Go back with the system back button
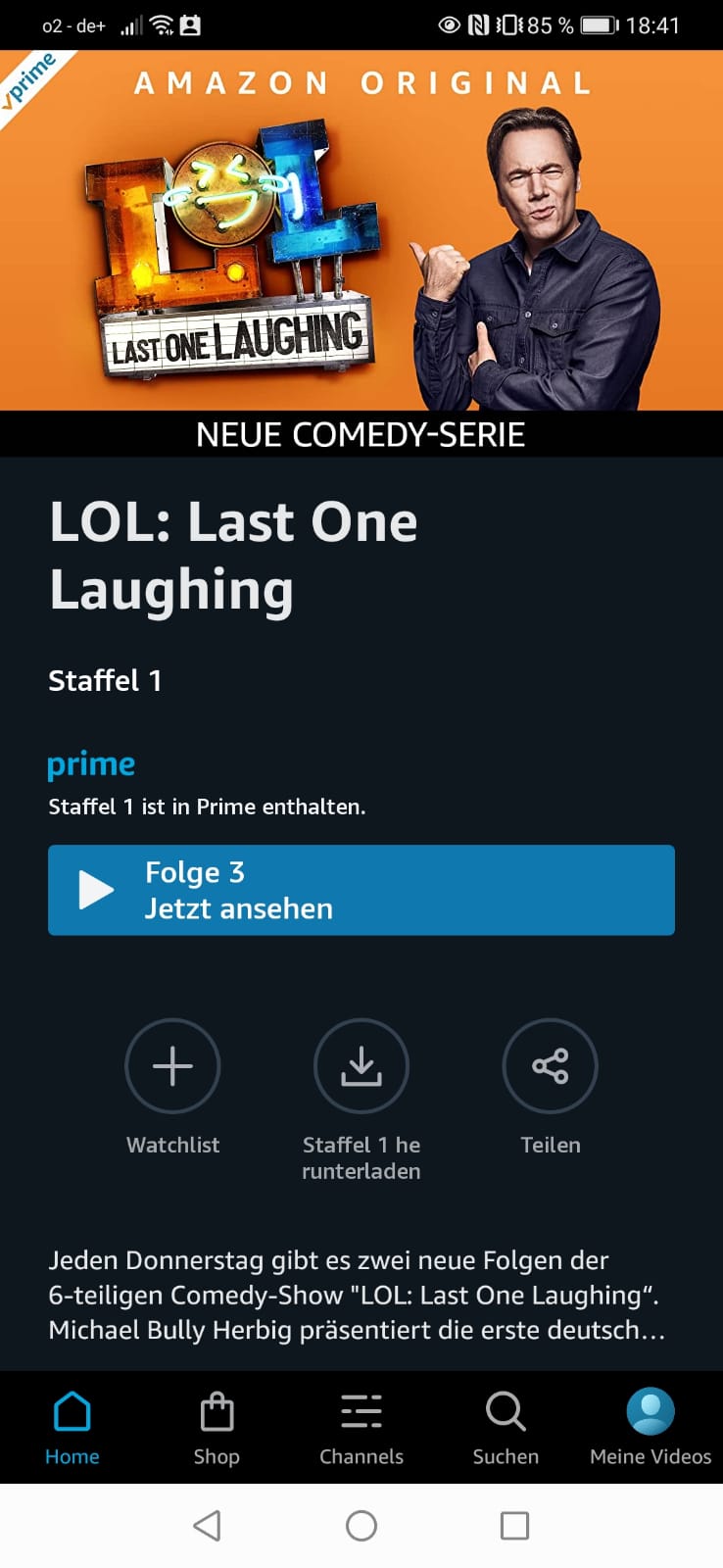This screenshot has height=1568, width=723. (207, 1526)
